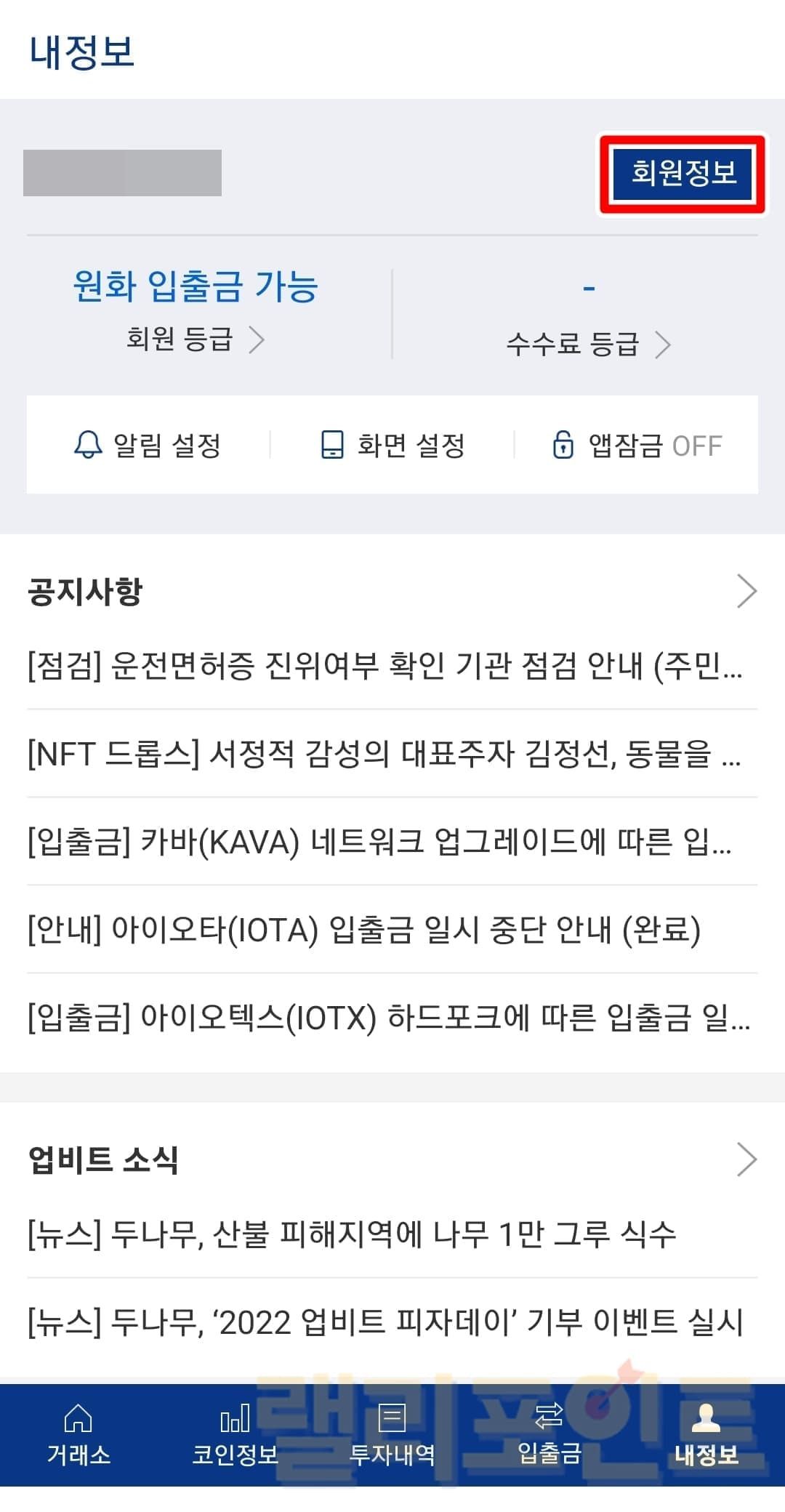Select the 입출금 tab
785x1512 pixels.
[x=549, y=1434]
